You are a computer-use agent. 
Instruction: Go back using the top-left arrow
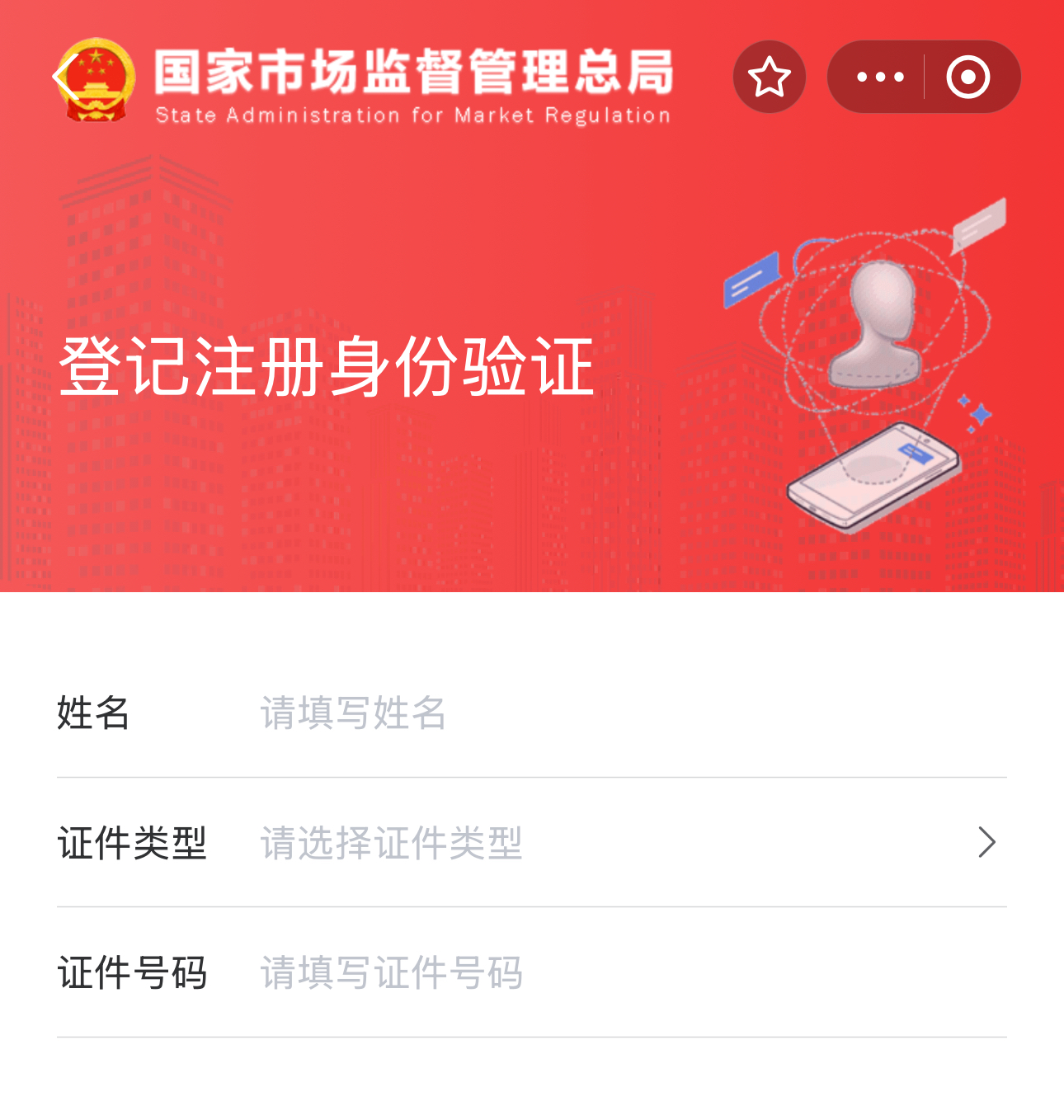(x=64, y=77)
